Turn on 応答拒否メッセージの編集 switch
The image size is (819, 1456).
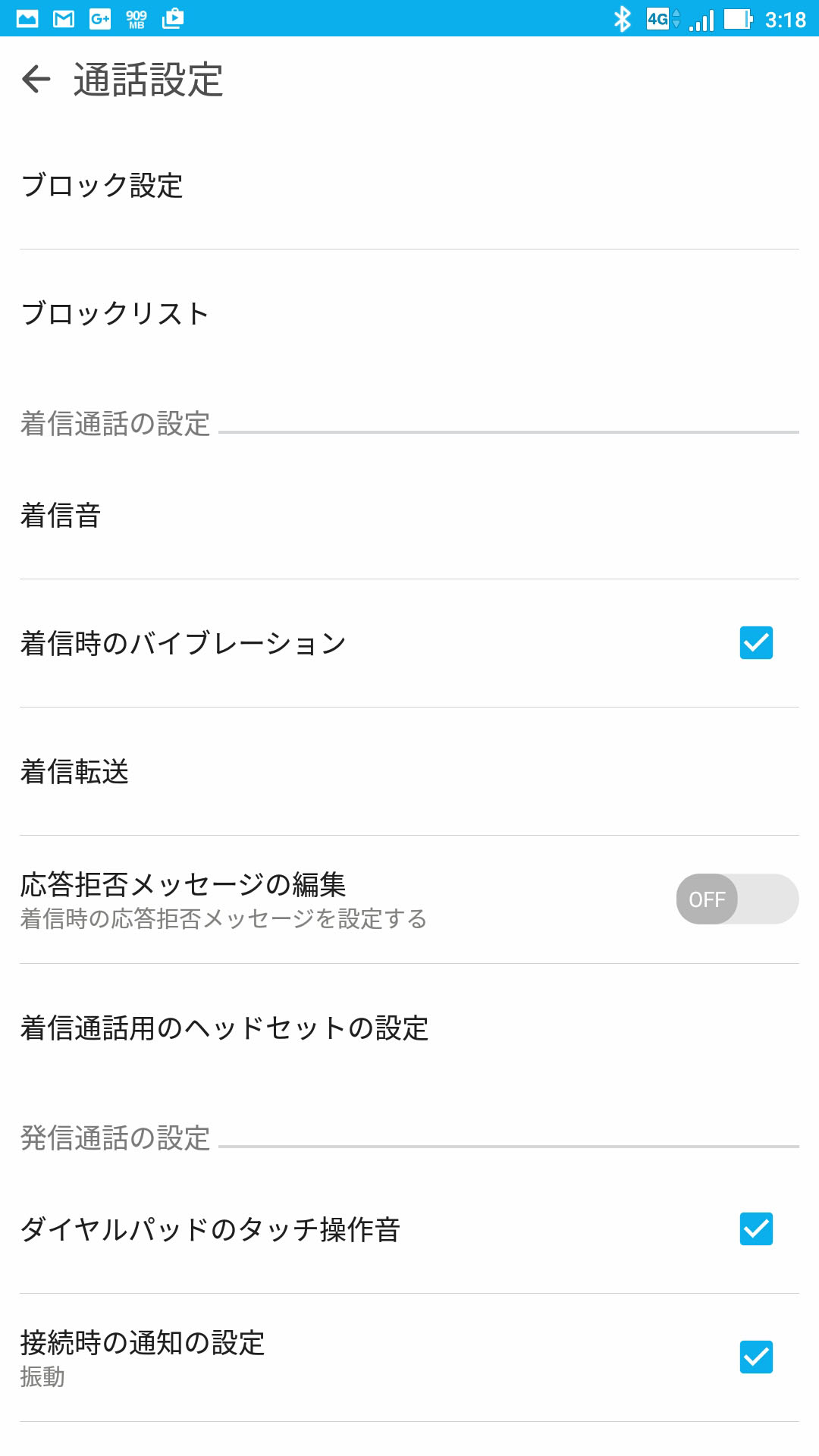coord(737,899)
